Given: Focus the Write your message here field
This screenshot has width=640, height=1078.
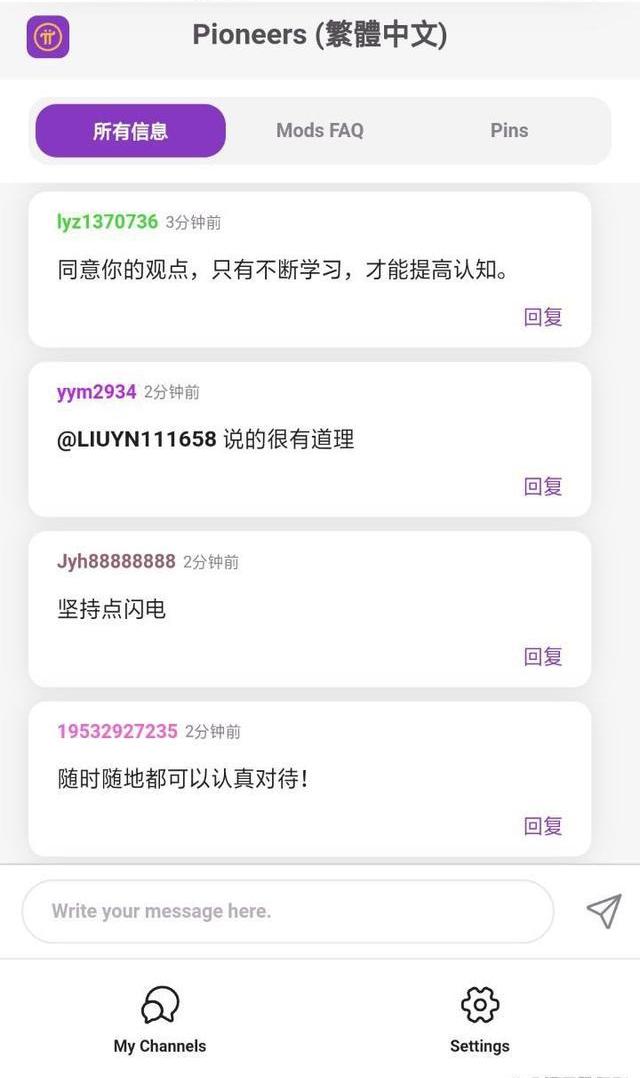Looking at the screenshot, I should click(288, 912).
